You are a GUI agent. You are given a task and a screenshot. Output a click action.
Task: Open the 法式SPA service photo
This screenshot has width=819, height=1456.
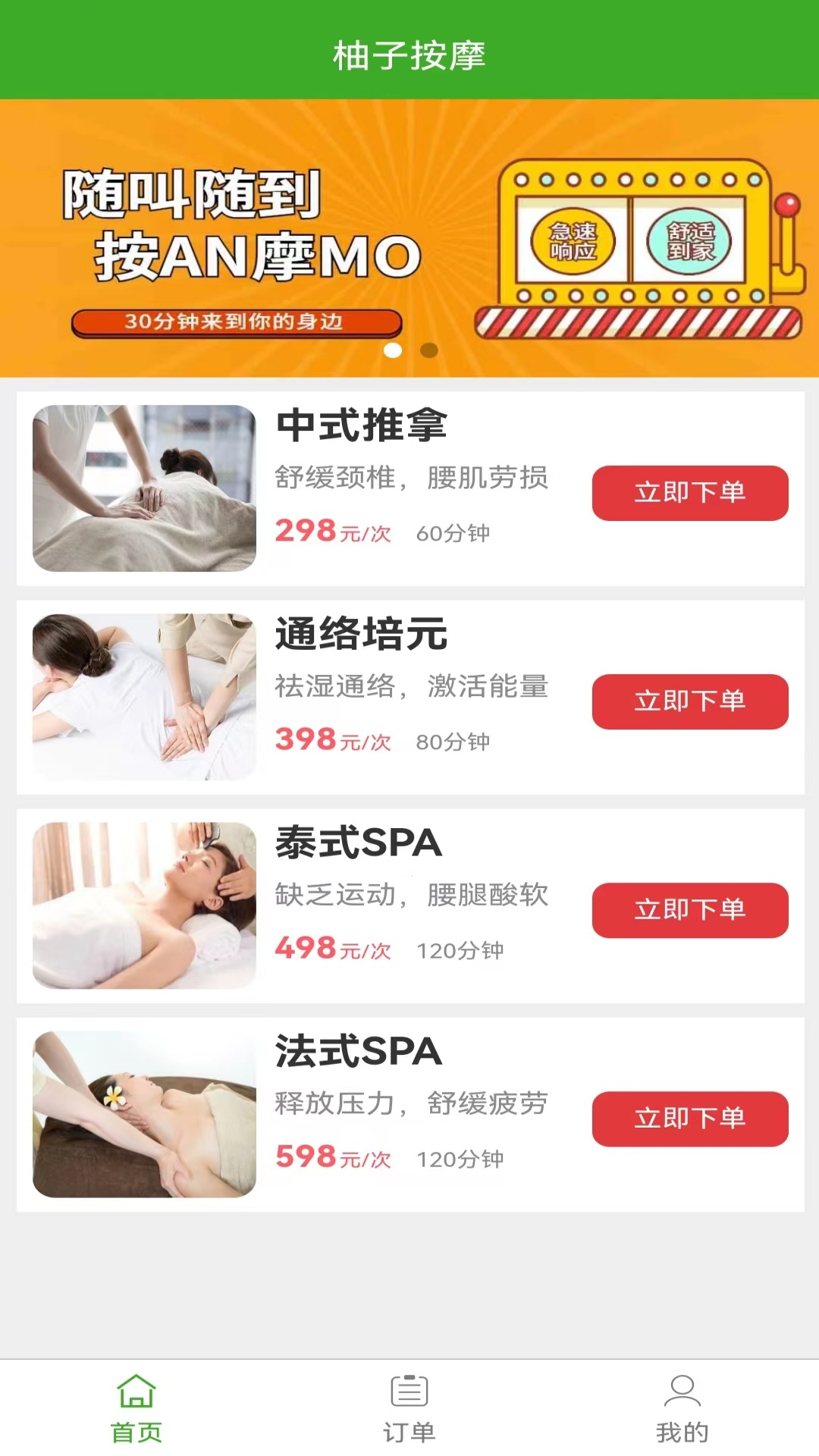(x=144, y=1113)
